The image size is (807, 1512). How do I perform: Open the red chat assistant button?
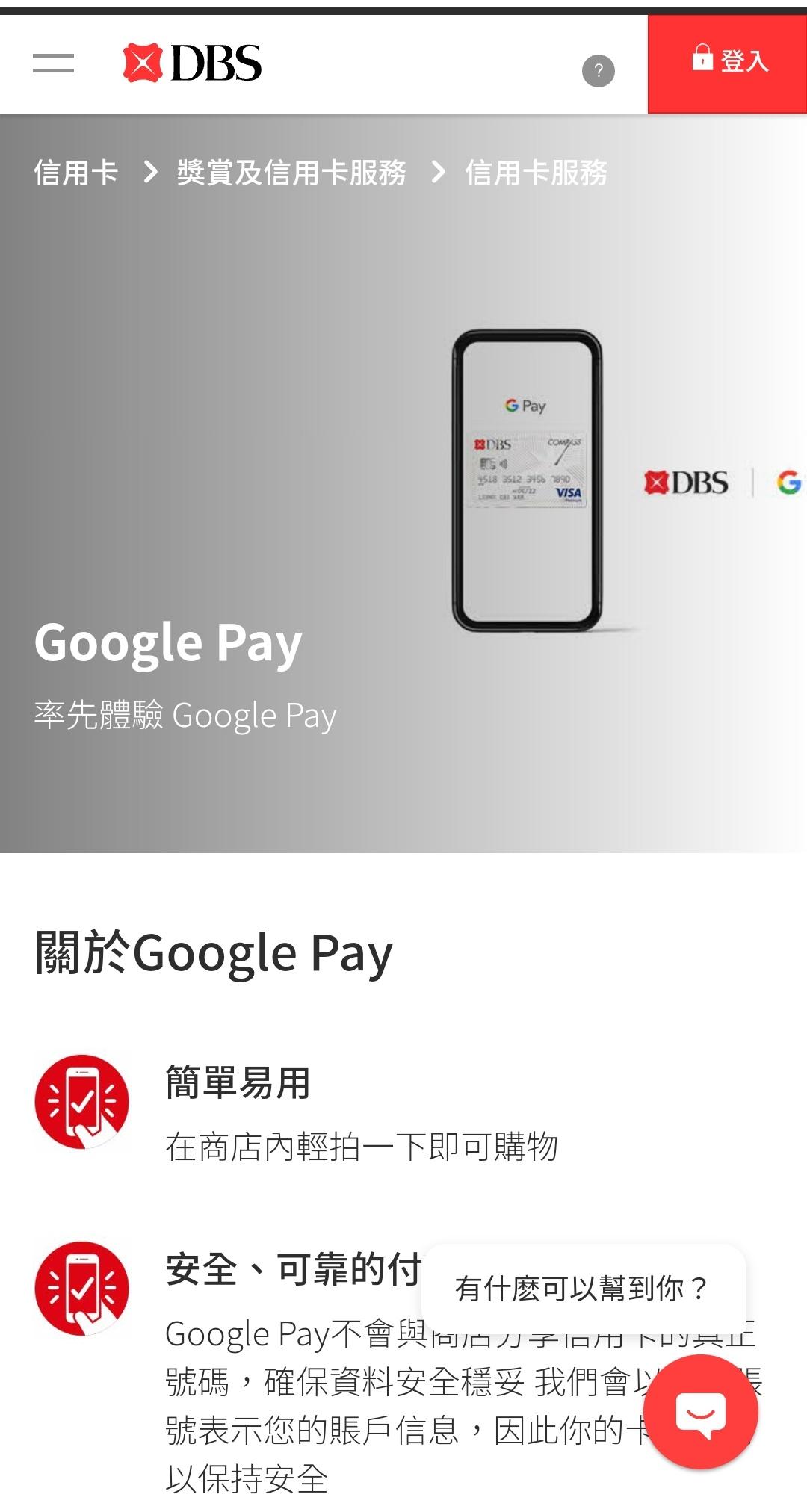[x=700, y=1413]
